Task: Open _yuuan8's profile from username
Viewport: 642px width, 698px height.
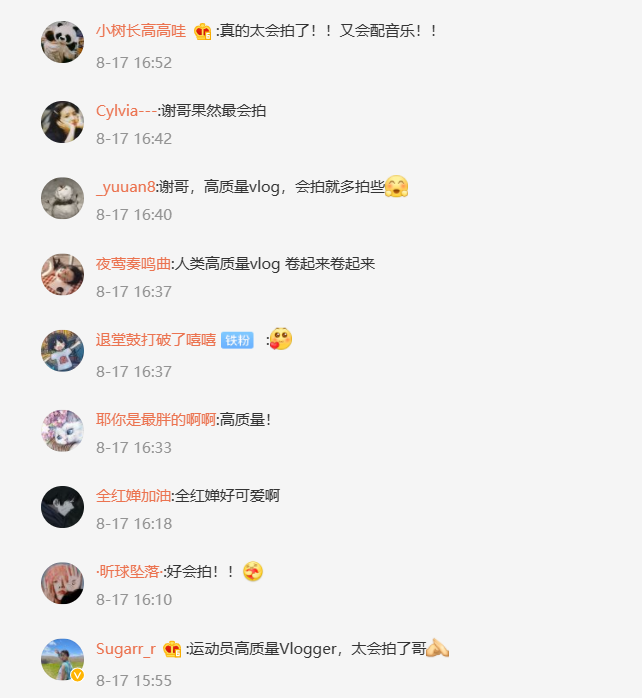Action: coord(126,186)
